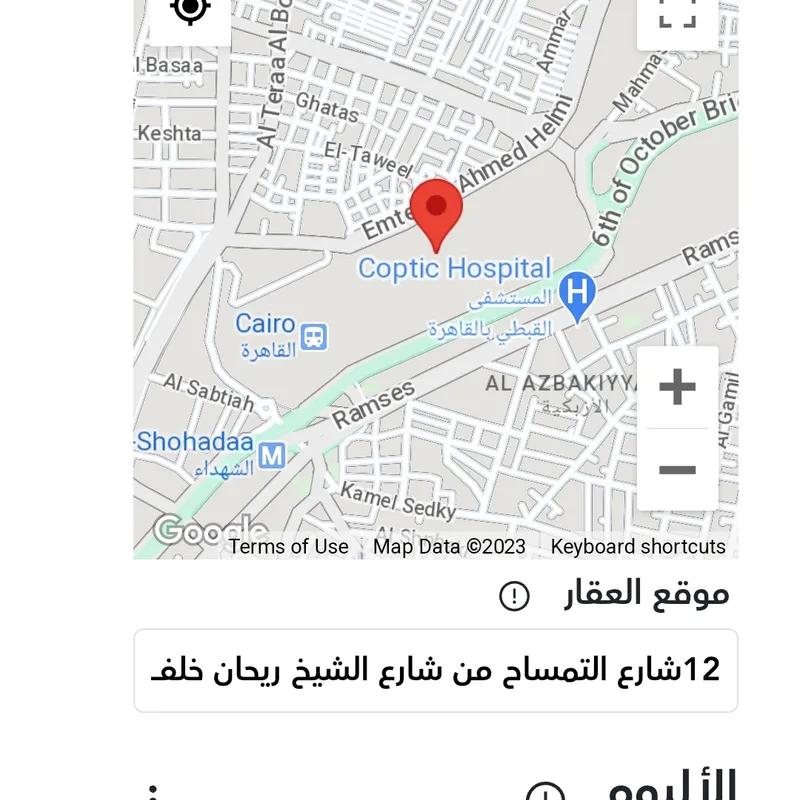The image size is (800, 800).
Task: Select the Al-Shohadaa metro station marker
Action: click(x=271, y=456)
